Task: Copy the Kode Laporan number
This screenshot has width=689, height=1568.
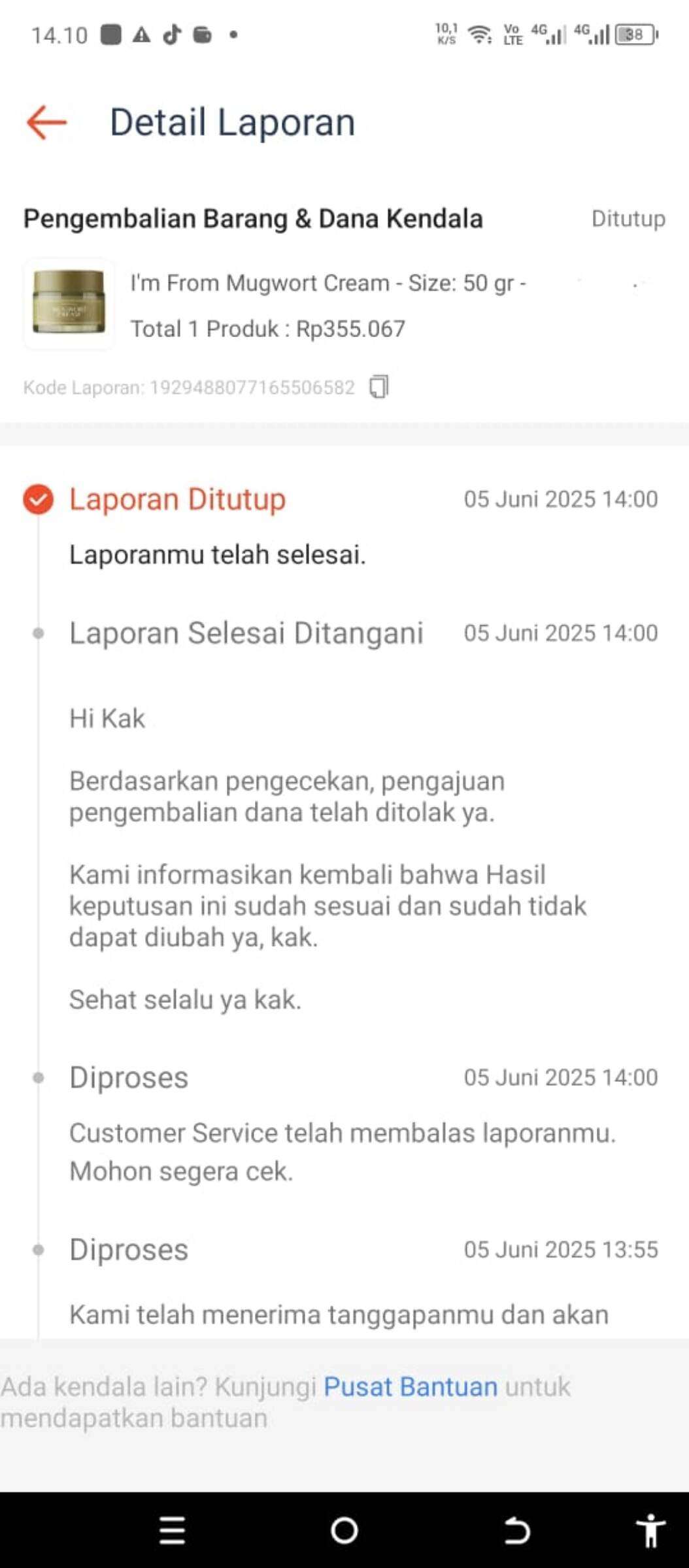Action: [379, 387]
